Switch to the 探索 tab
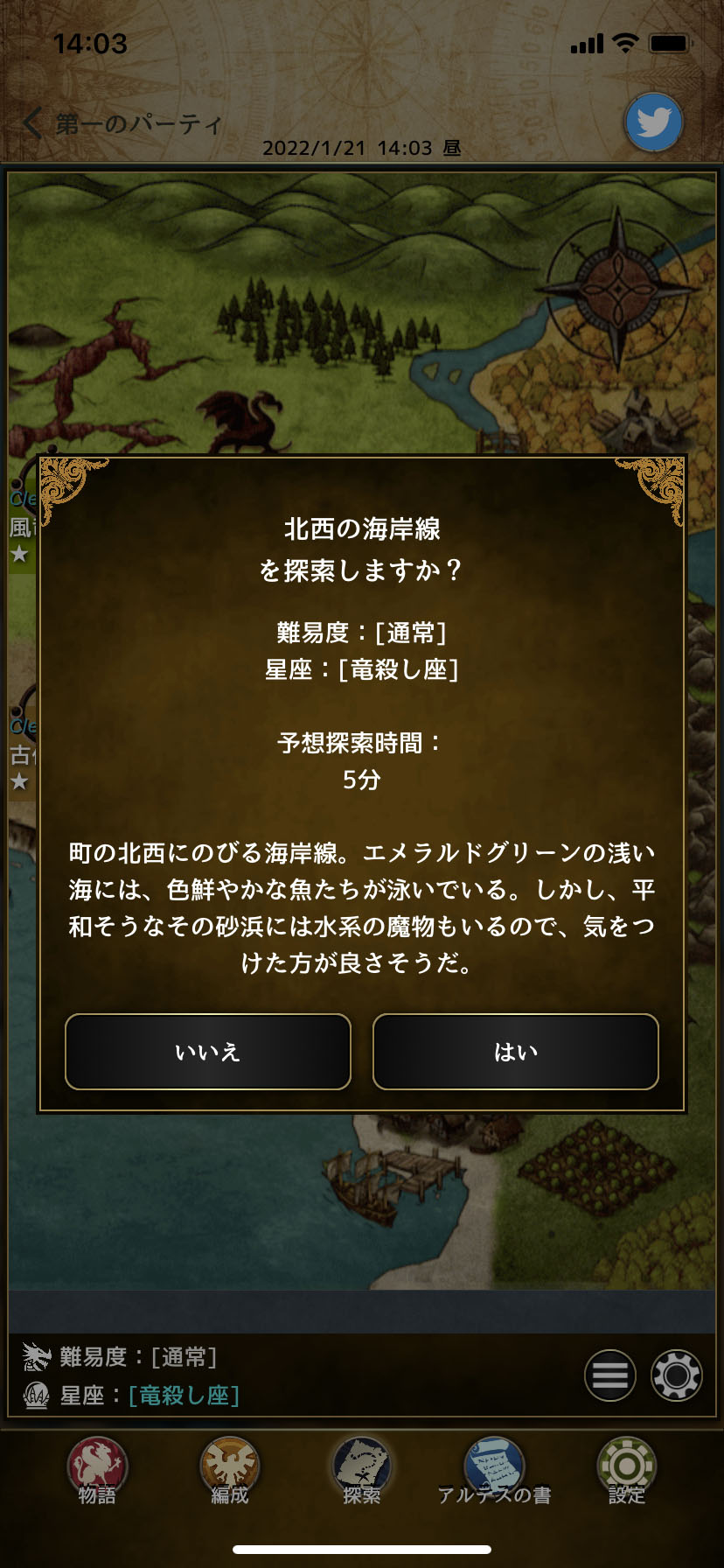 coord(361,1471)
